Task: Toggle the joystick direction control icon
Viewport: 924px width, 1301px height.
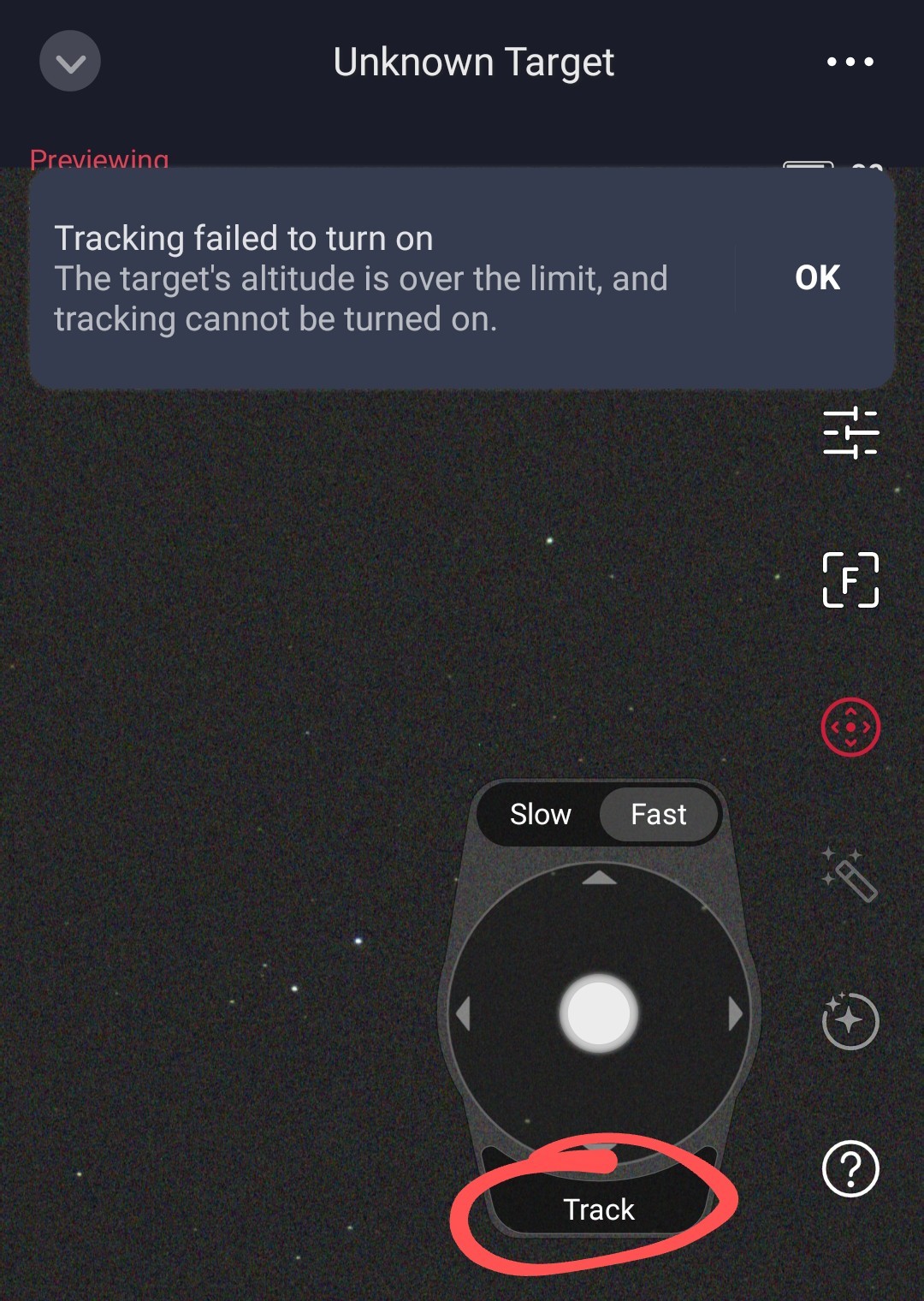Action: point(850,728)
